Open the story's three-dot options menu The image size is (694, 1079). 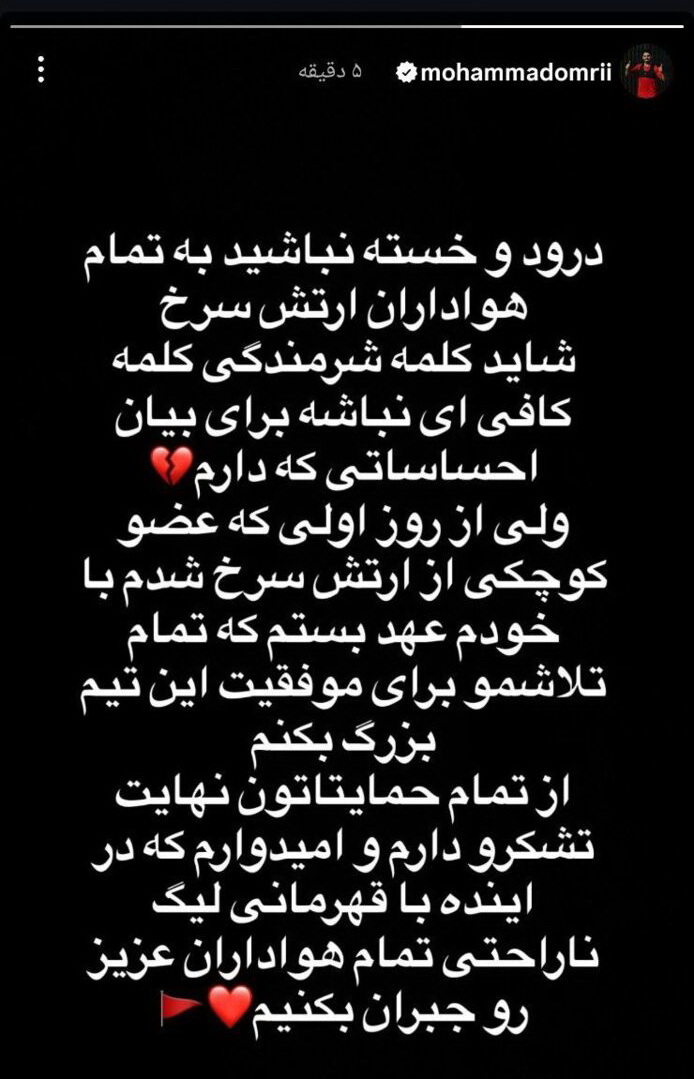[41, 71]
